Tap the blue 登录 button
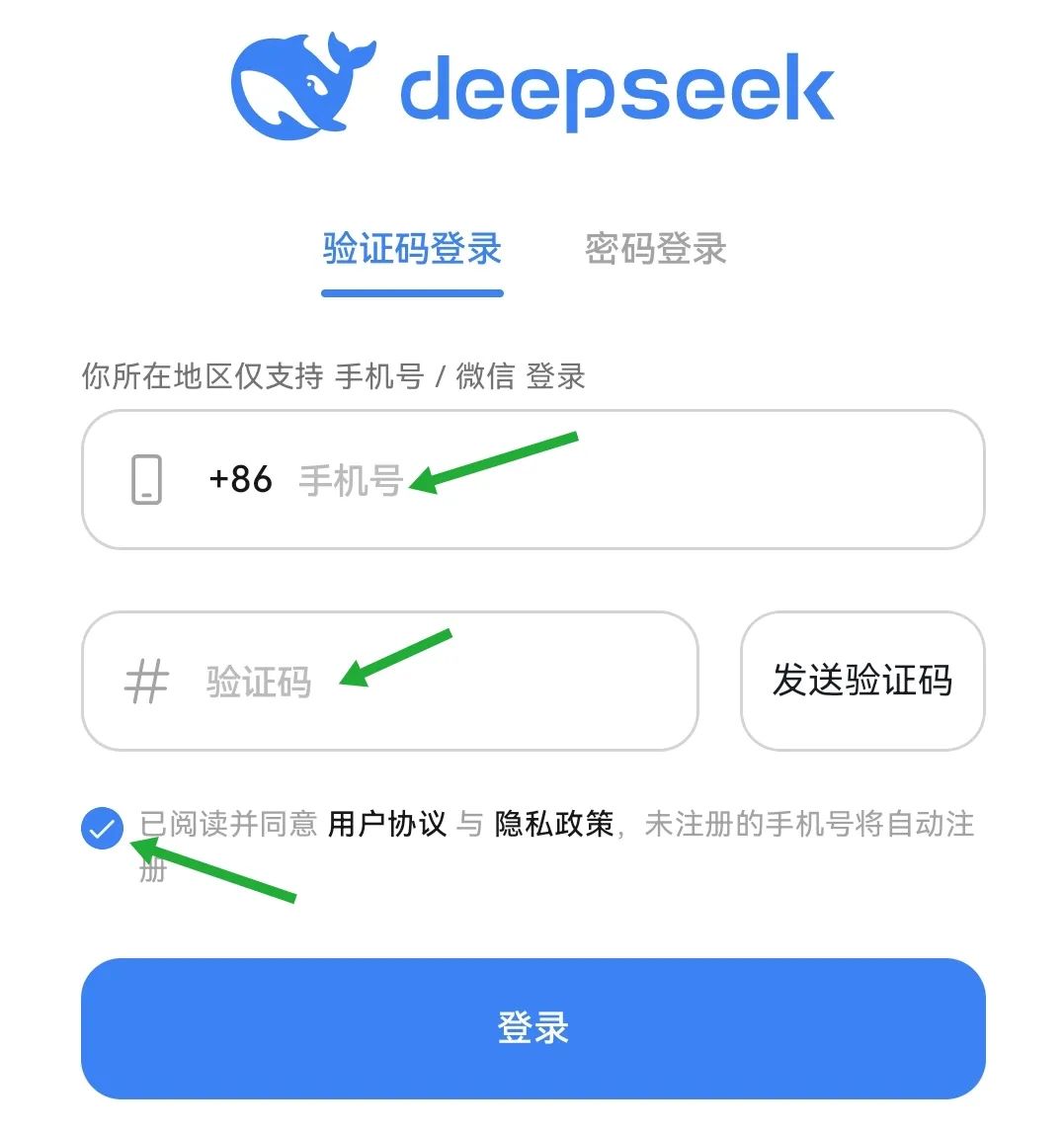 [532, 1028]
